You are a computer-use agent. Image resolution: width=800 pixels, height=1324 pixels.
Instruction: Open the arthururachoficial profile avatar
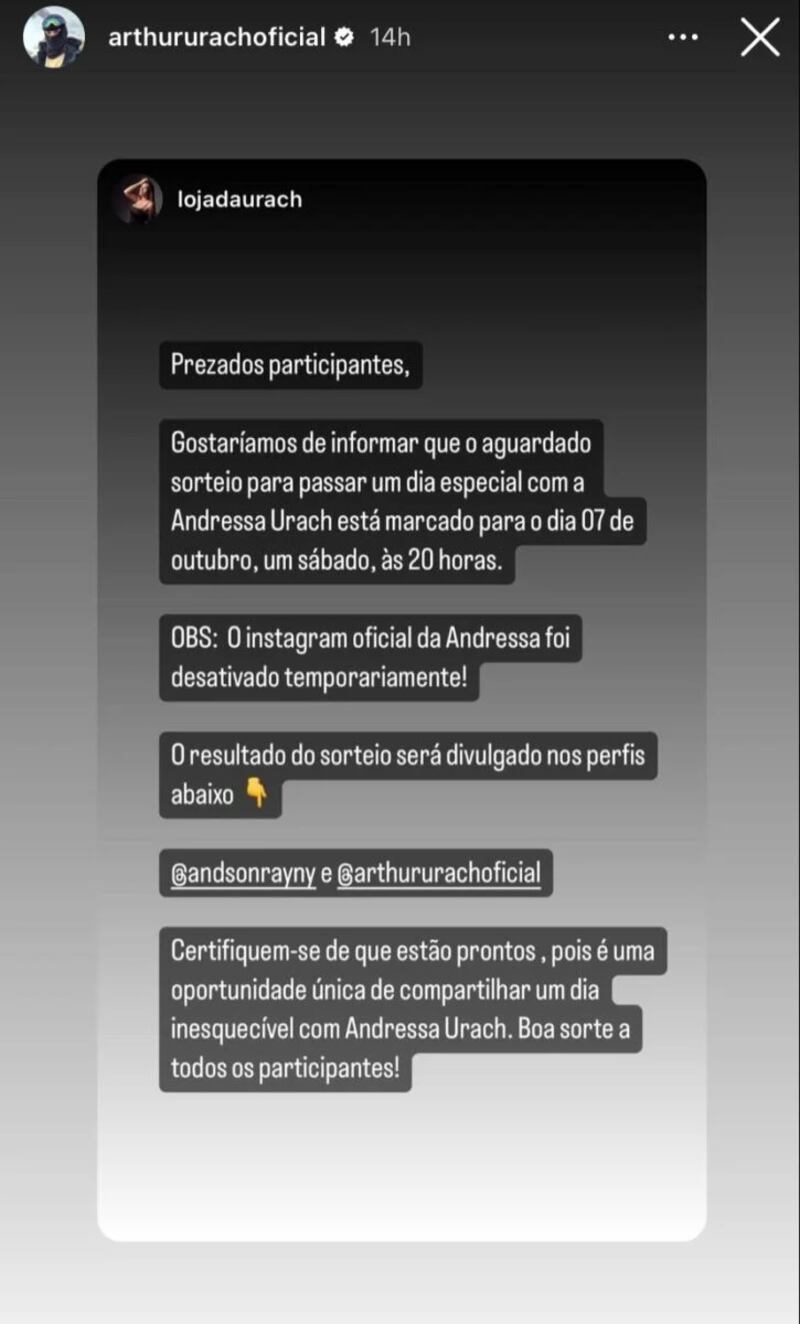[52, 37]
